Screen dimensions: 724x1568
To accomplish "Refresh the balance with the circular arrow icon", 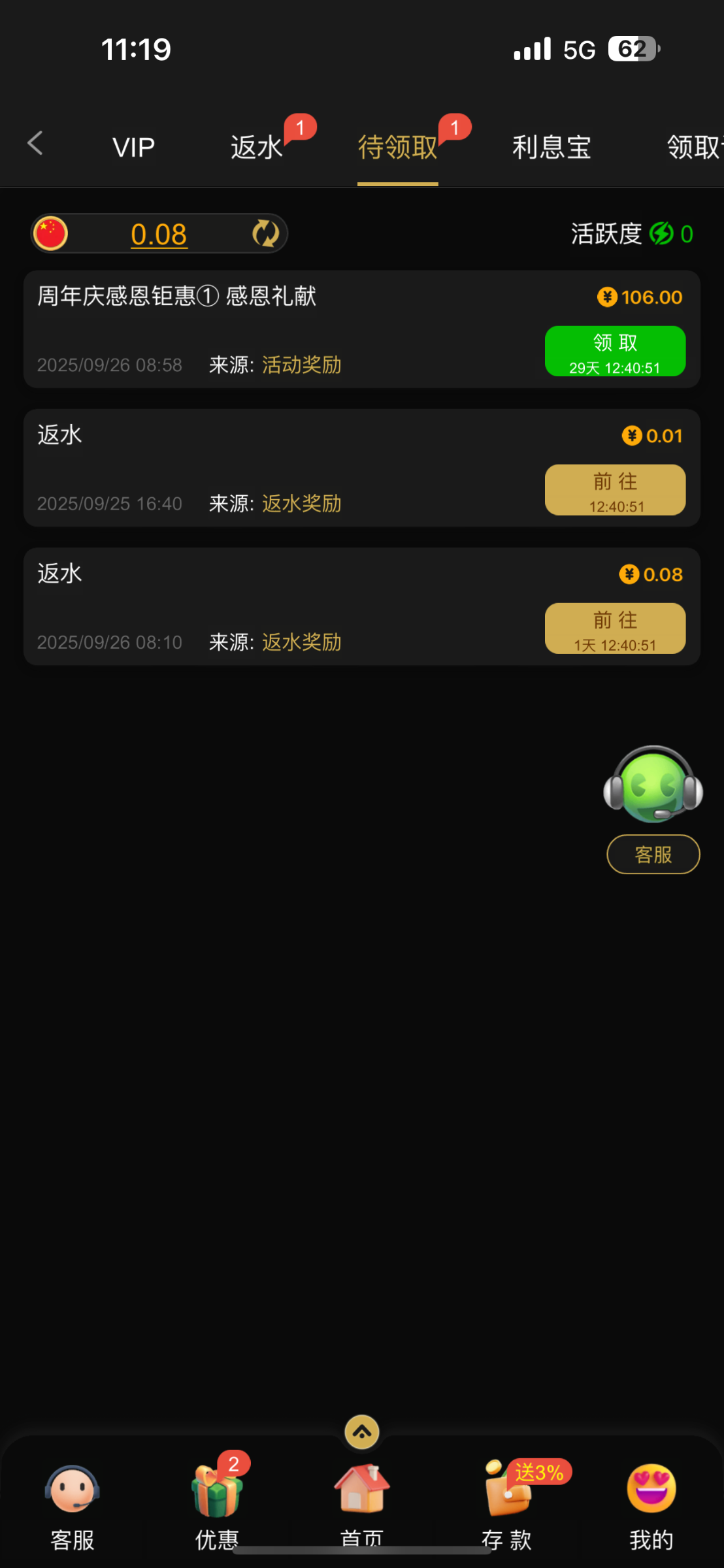I will pyautogui.click(x=265, y=233).
